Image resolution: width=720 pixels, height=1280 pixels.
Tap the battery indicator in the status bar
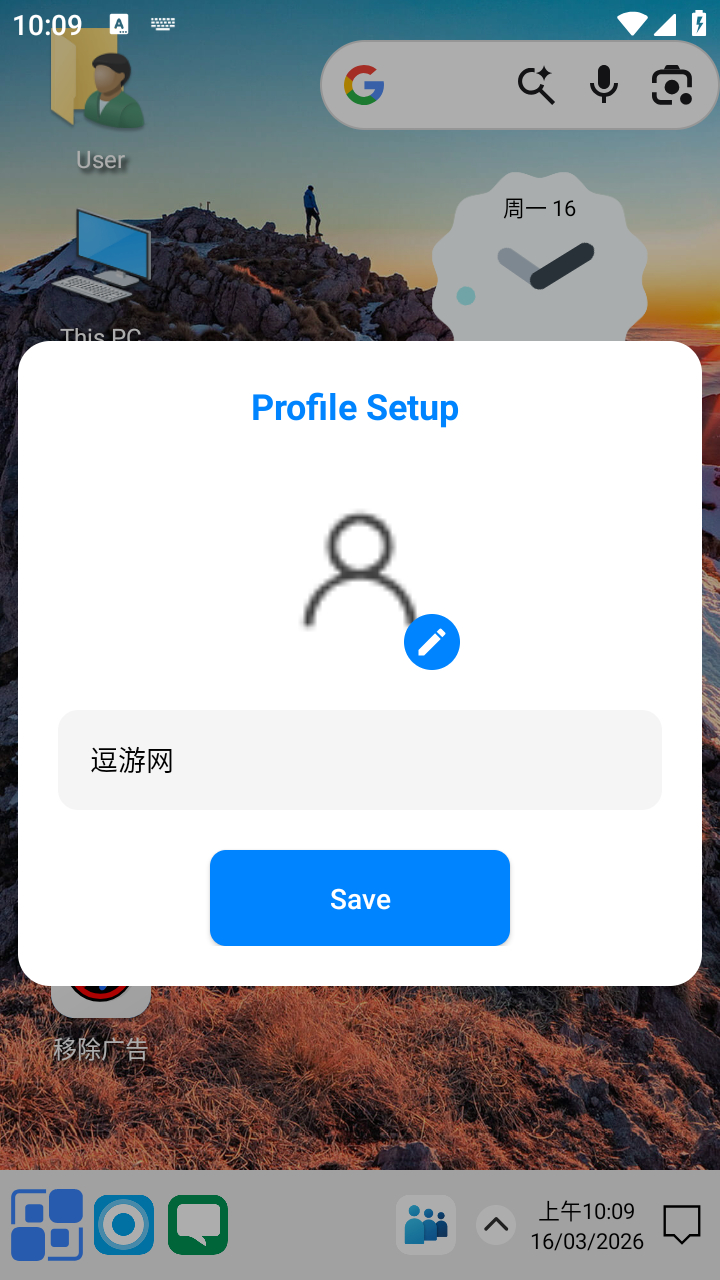coord(700,23)
